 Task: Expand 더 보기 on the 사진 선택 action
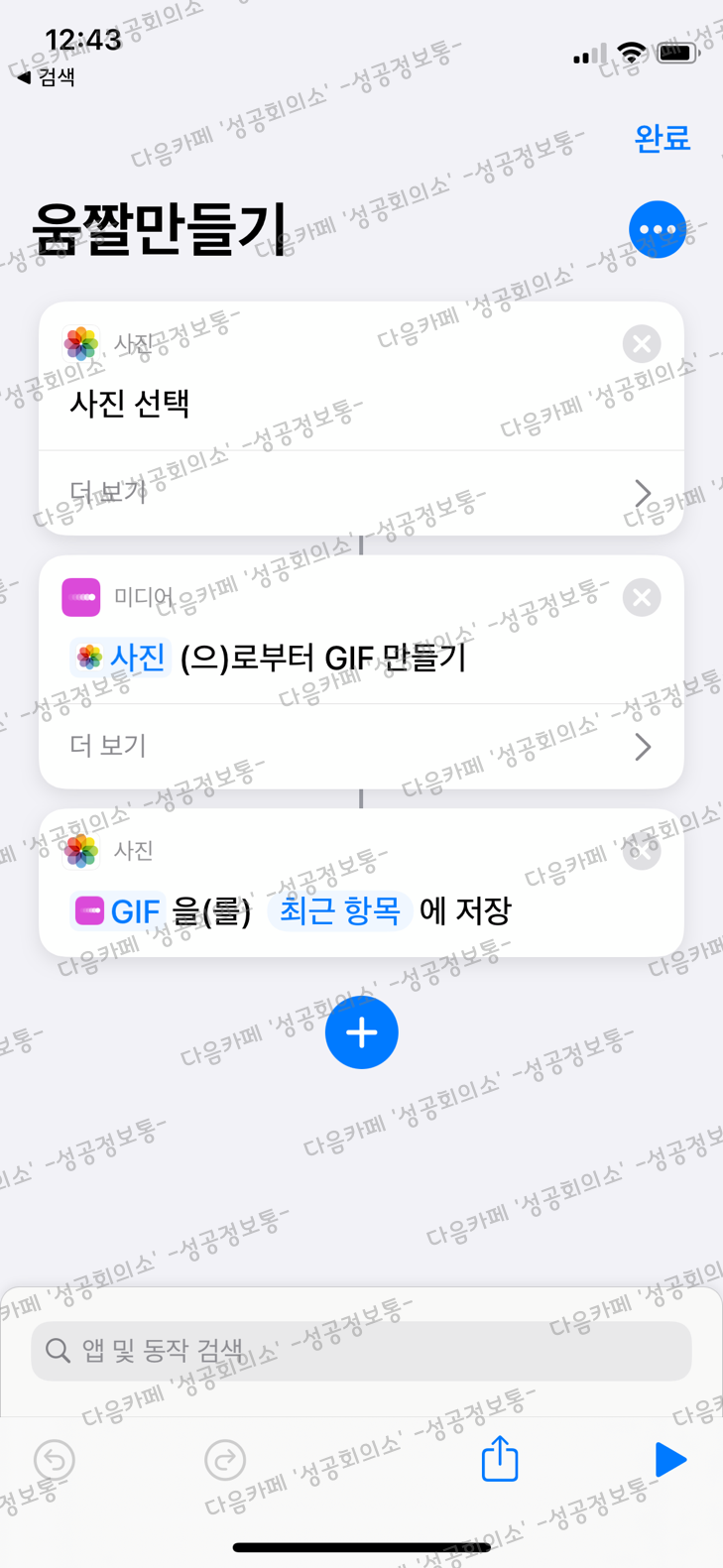pos(361,492)
